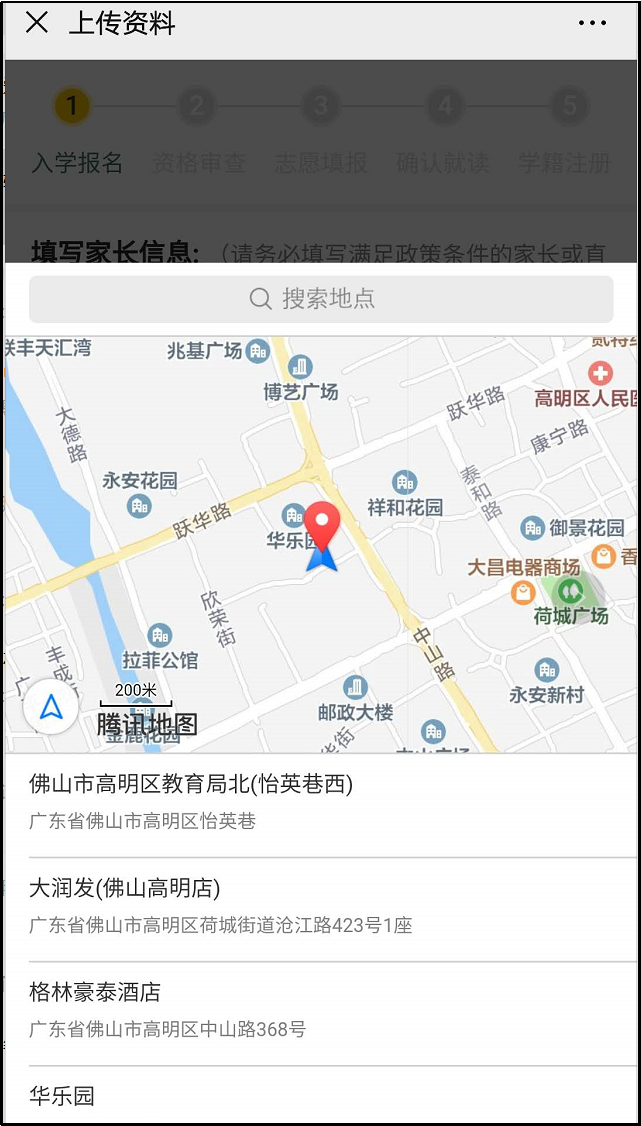This screenshot has width=641, height=1126.
Task: Choose 大润发(佛山高明店) from the list
Action: (321, 909)
